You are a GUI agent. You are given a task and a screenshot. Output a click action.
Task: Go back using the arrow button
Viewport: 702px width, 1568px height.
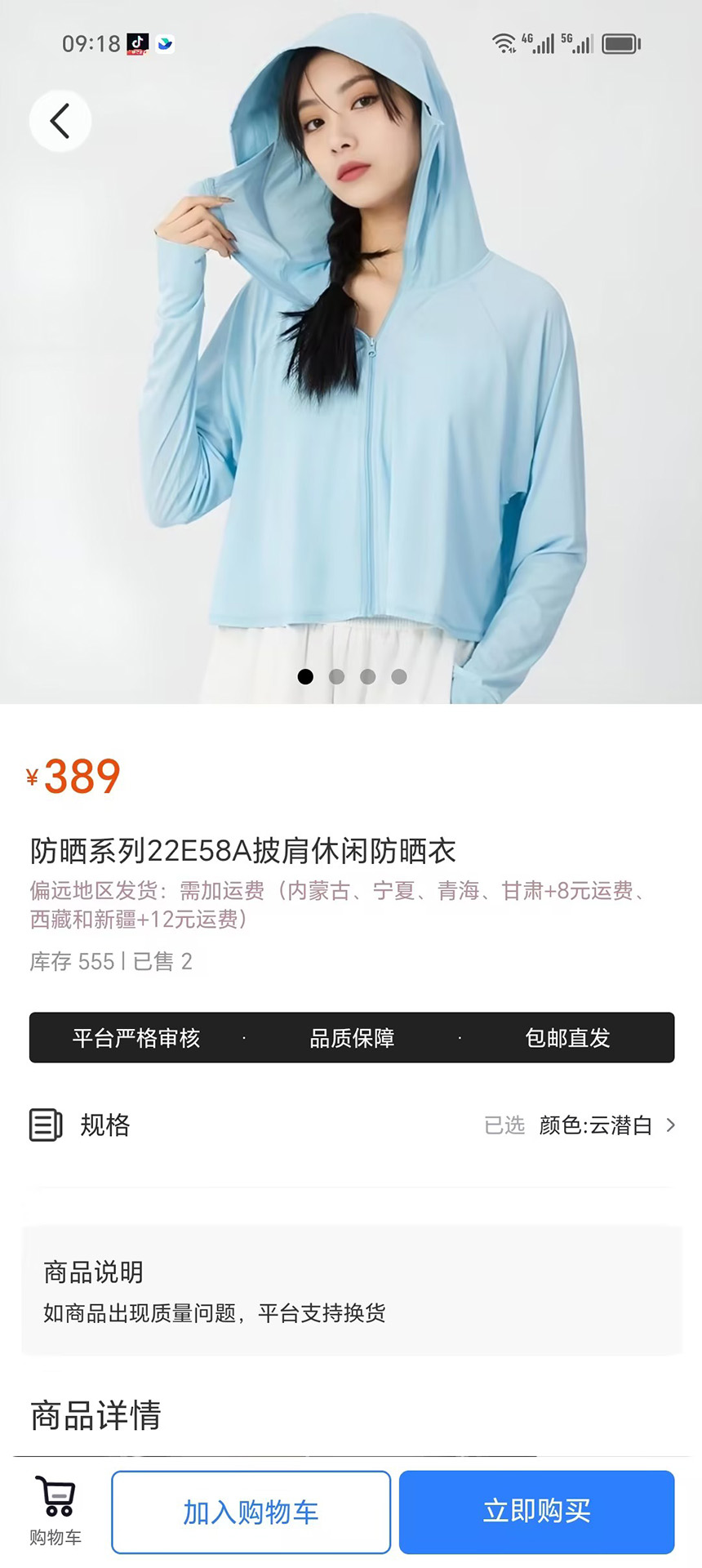pos(60,121)
